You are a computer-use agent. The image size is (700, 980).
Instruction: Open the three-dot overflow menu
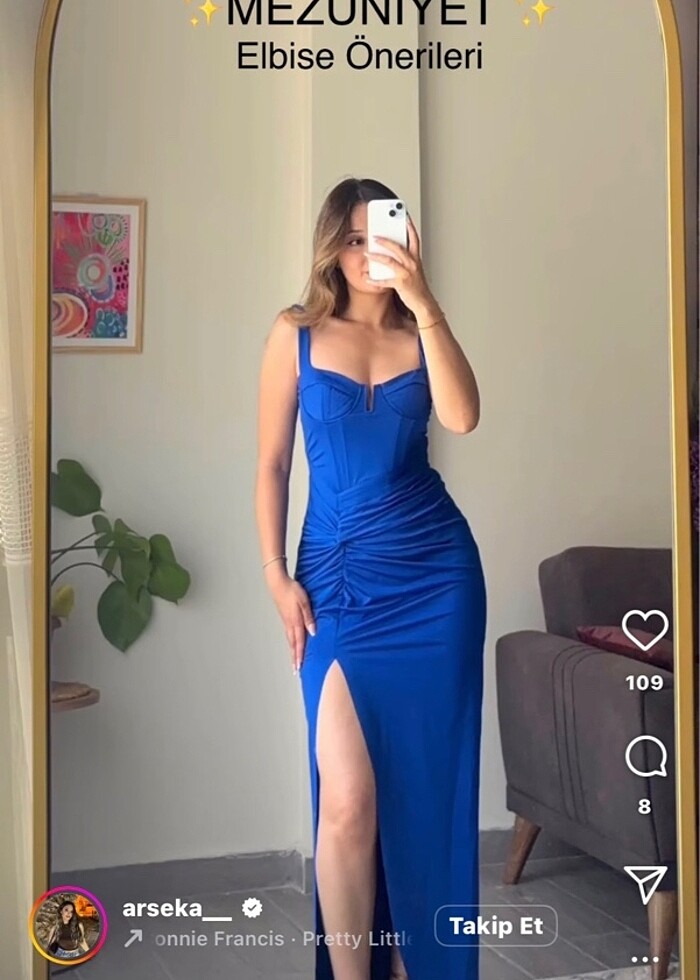tap(645, 961)
